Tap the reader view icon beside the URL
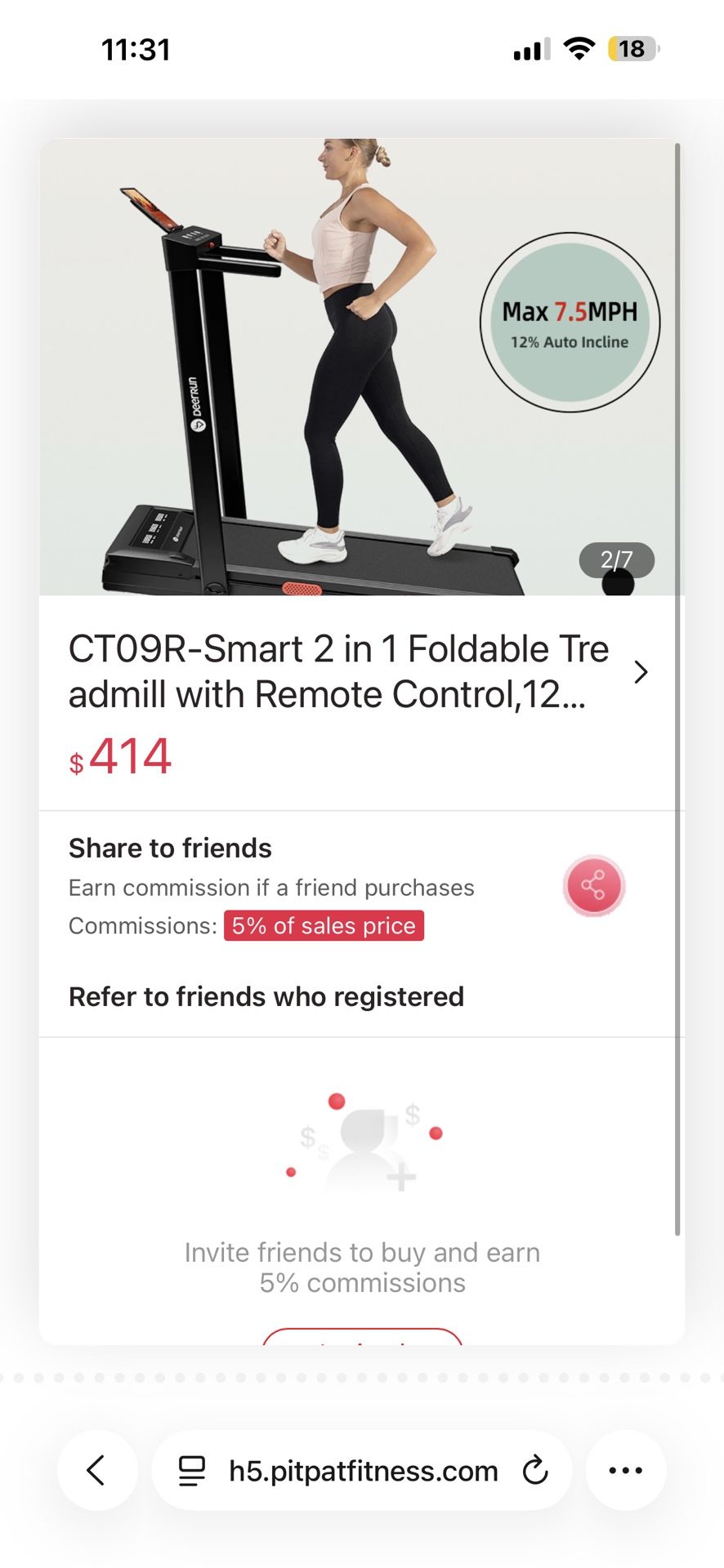This screenshot has width=724, height=1568. [x=190, y=1471]
